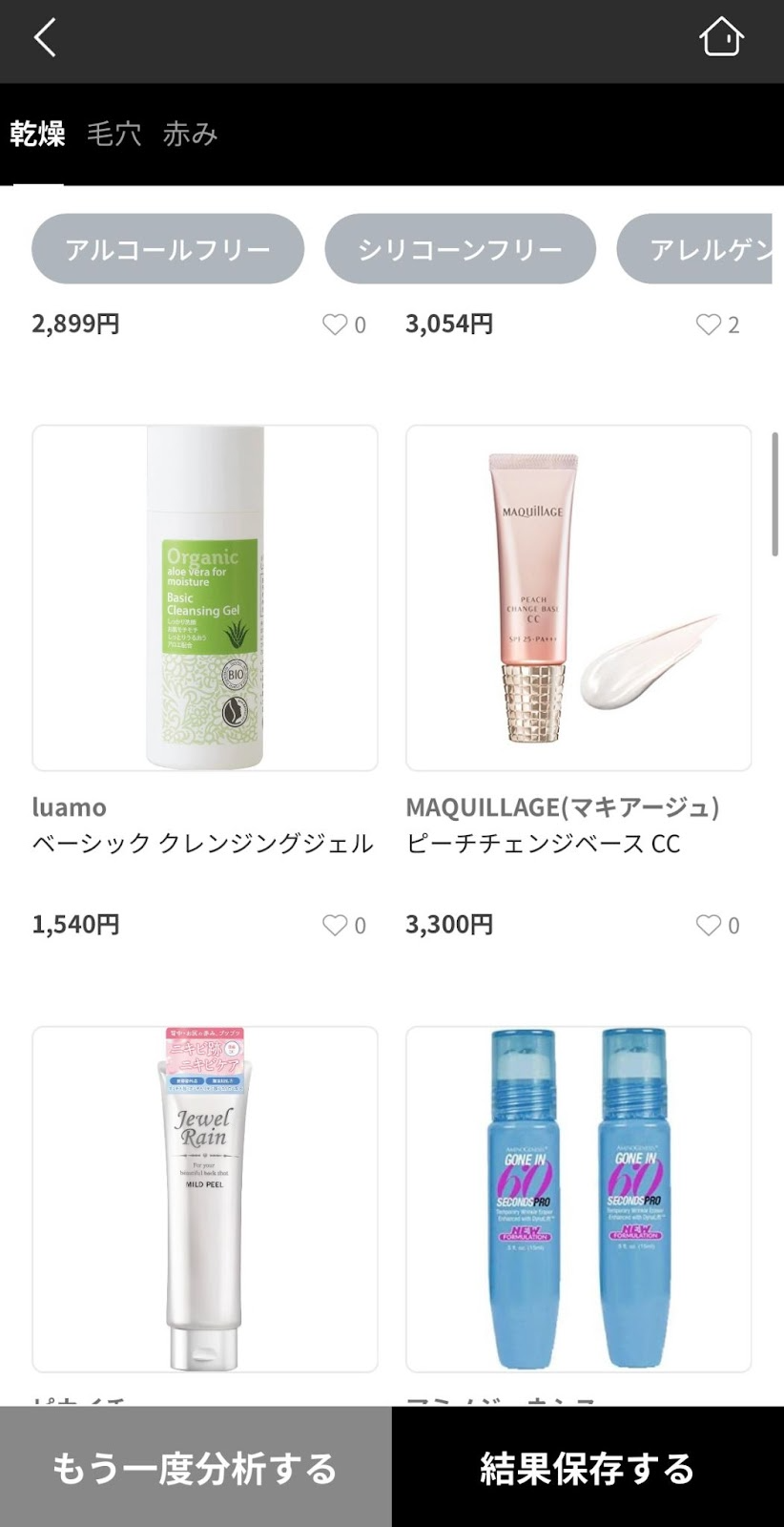
Task: Like the product priced 2,899円
Action: pos(335,324)
